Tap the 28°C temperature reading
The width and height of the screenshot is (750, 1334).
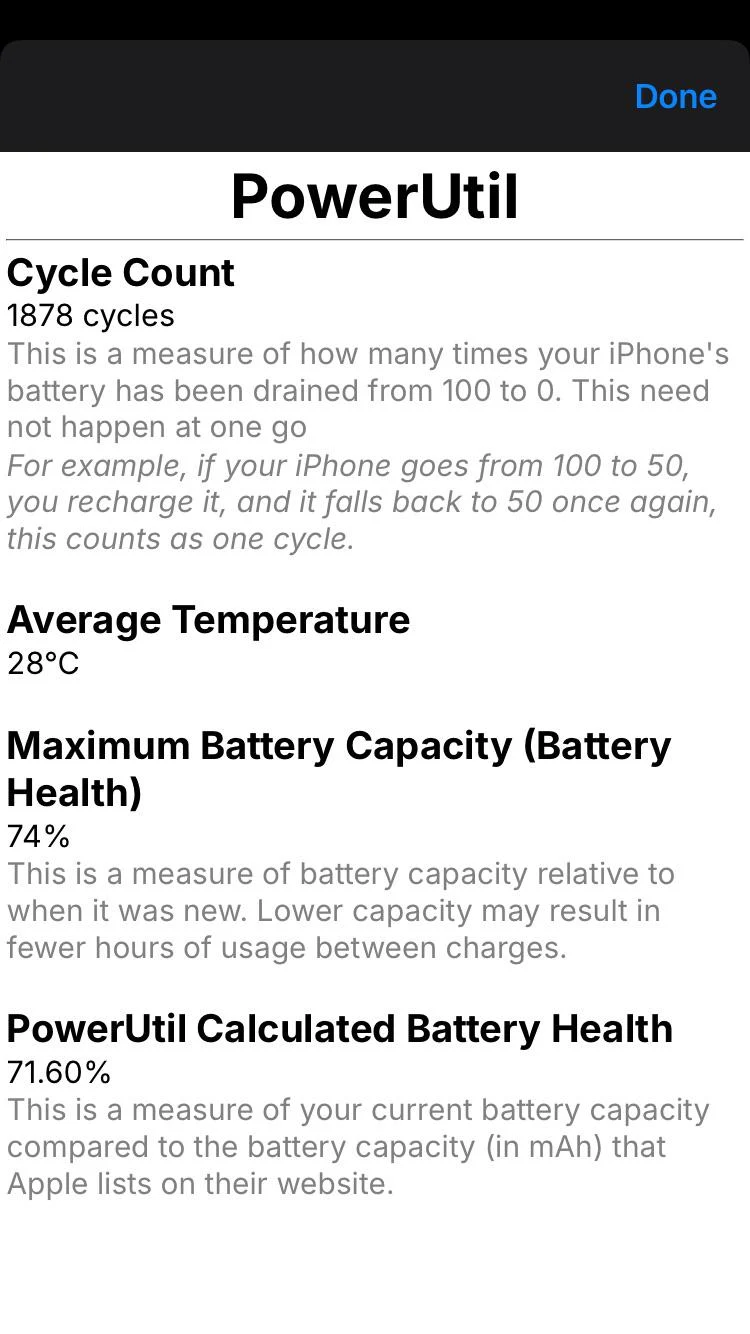point(43,663)
